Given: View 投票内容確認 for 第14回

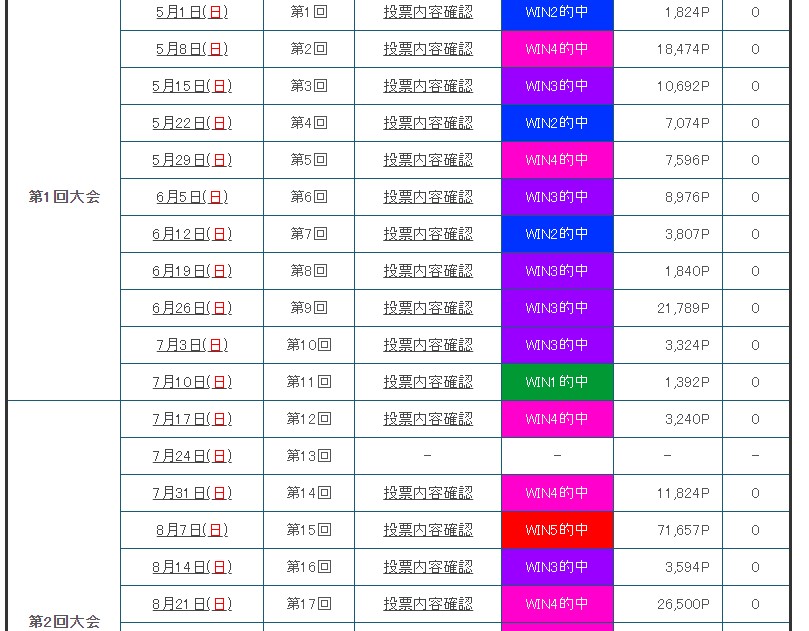Looking at the screenshot, I should pos(428,493).
